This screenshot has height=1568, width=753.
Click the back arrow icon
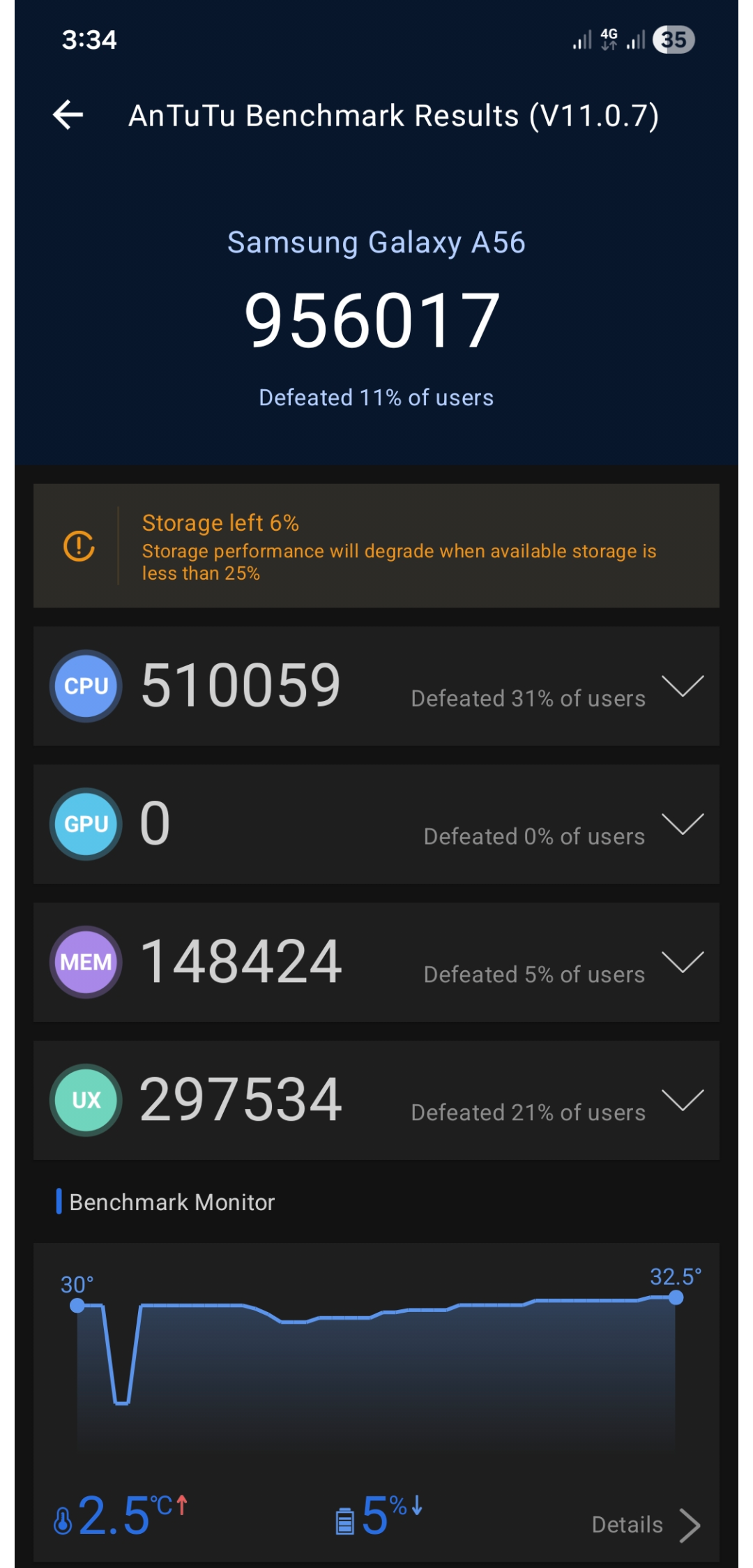pos(67,114)
